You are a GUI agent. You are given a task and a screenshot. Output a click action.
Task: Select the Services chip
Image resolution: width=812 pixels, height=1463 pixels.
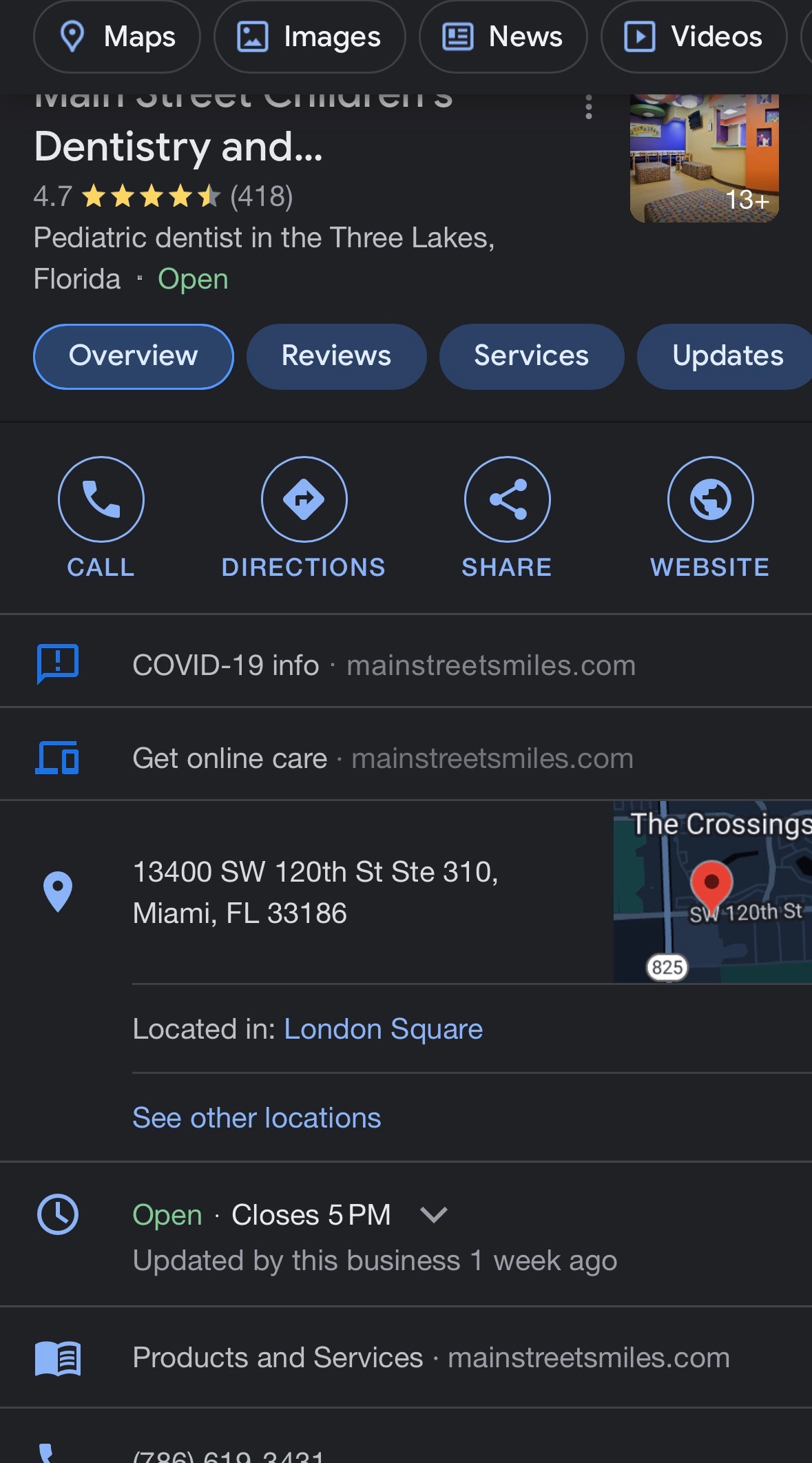pos(531,356)
